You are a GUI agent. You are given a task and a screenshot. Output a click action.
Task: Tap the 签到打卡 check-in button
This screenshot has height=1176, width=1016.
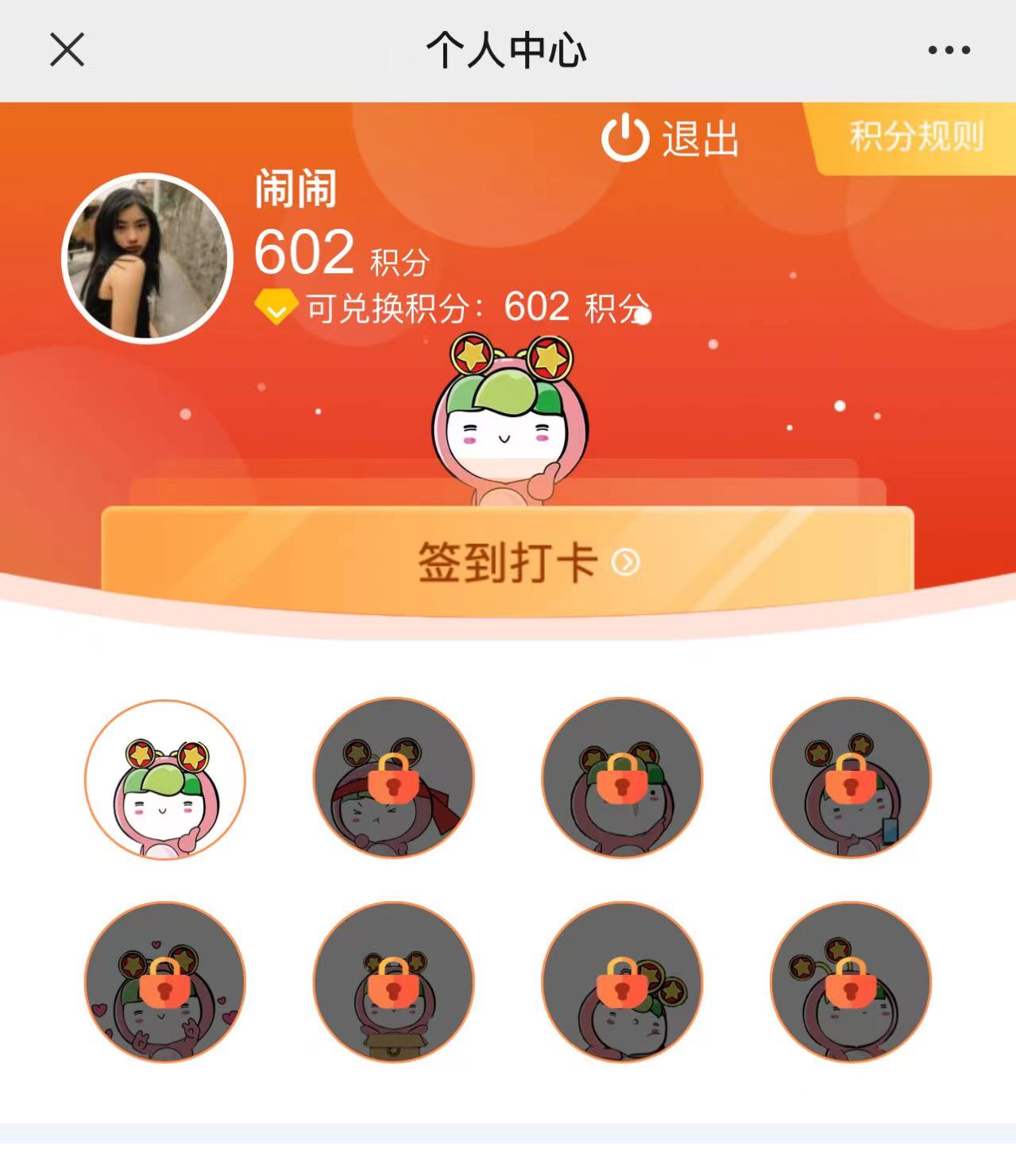click(x=508, y=563)
